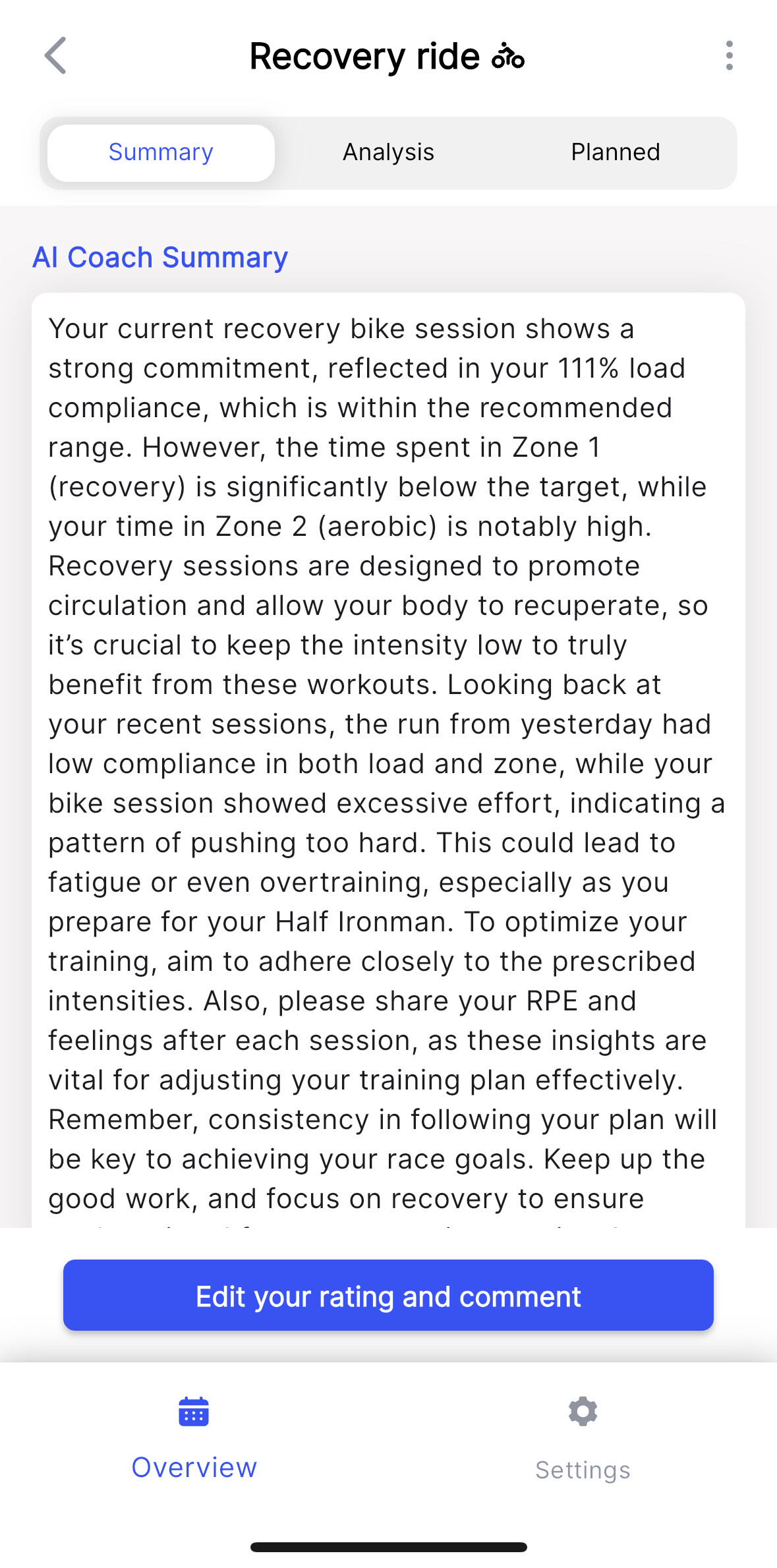Switch to the Planned tab
777x1568 pixels.
pos(616,152)
